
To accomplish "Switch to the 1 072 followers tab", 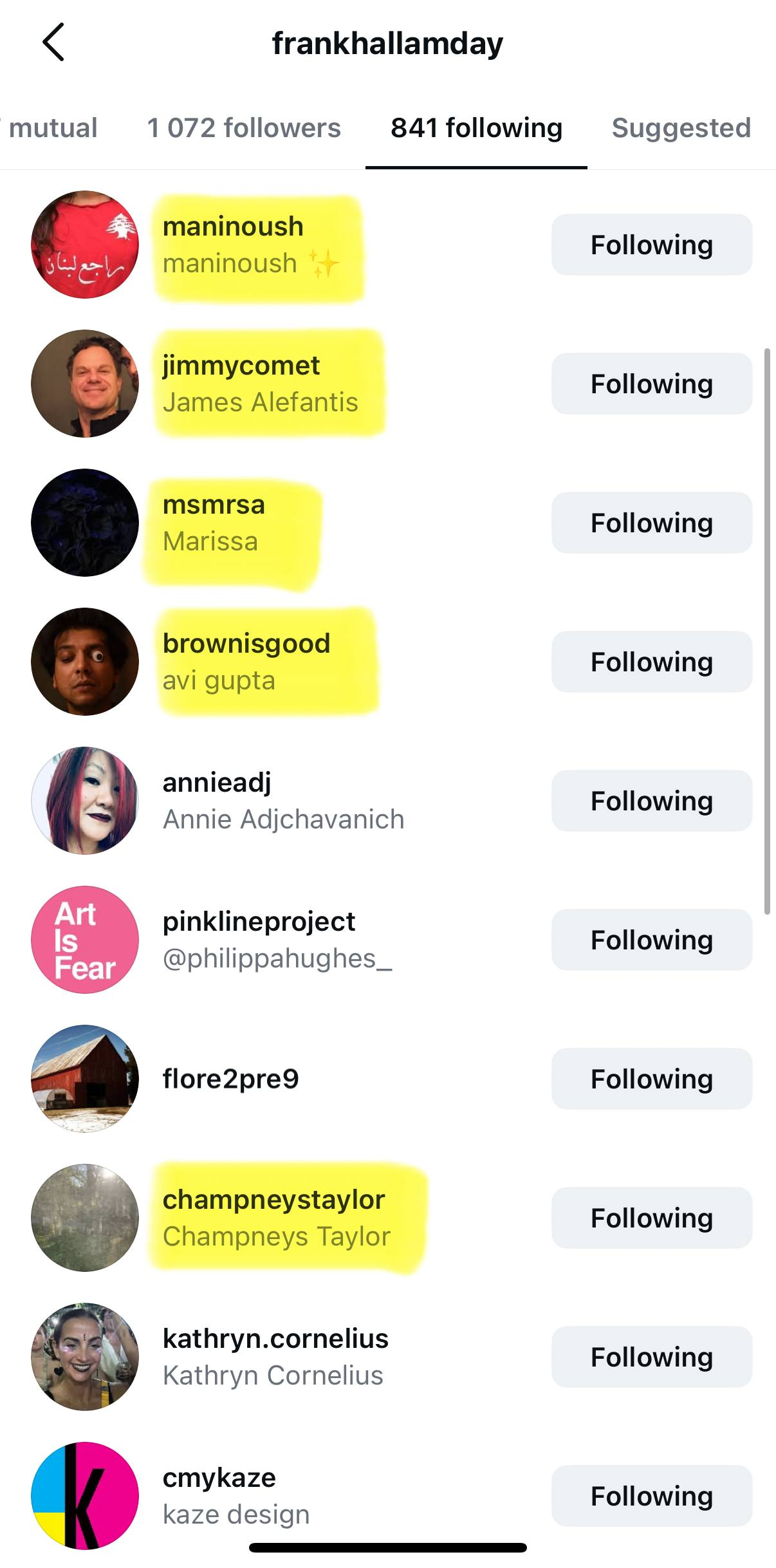I will click(x=244, y=128).
